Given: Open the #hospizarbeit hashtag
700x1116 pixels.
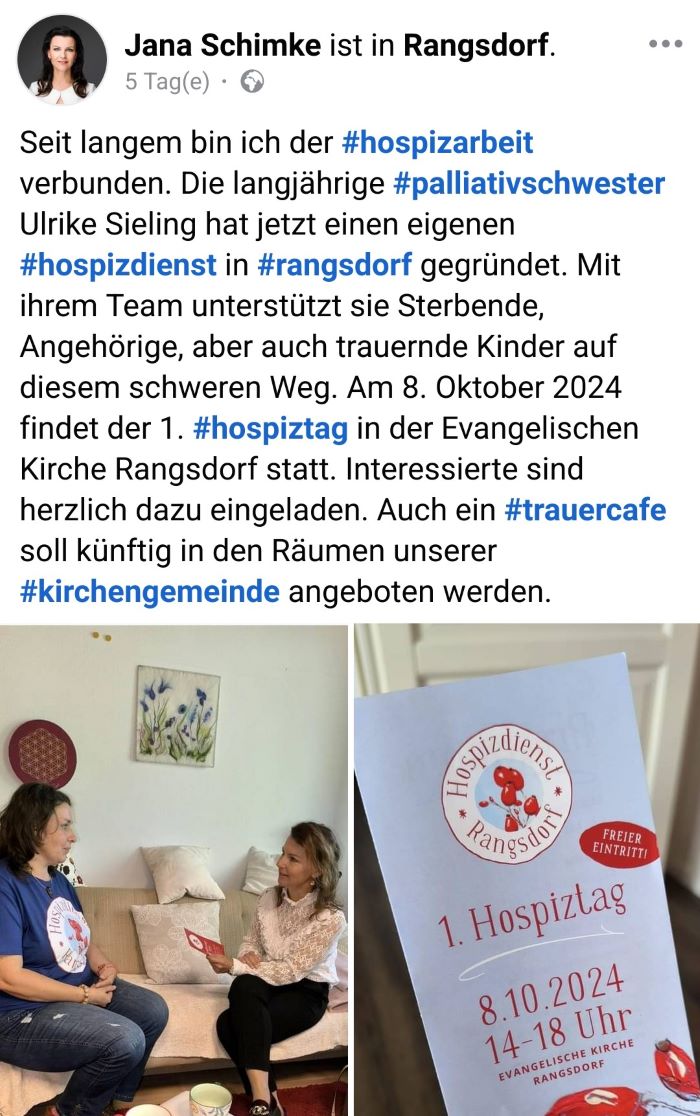Looking at the screenshot, I should coord(437,143).
